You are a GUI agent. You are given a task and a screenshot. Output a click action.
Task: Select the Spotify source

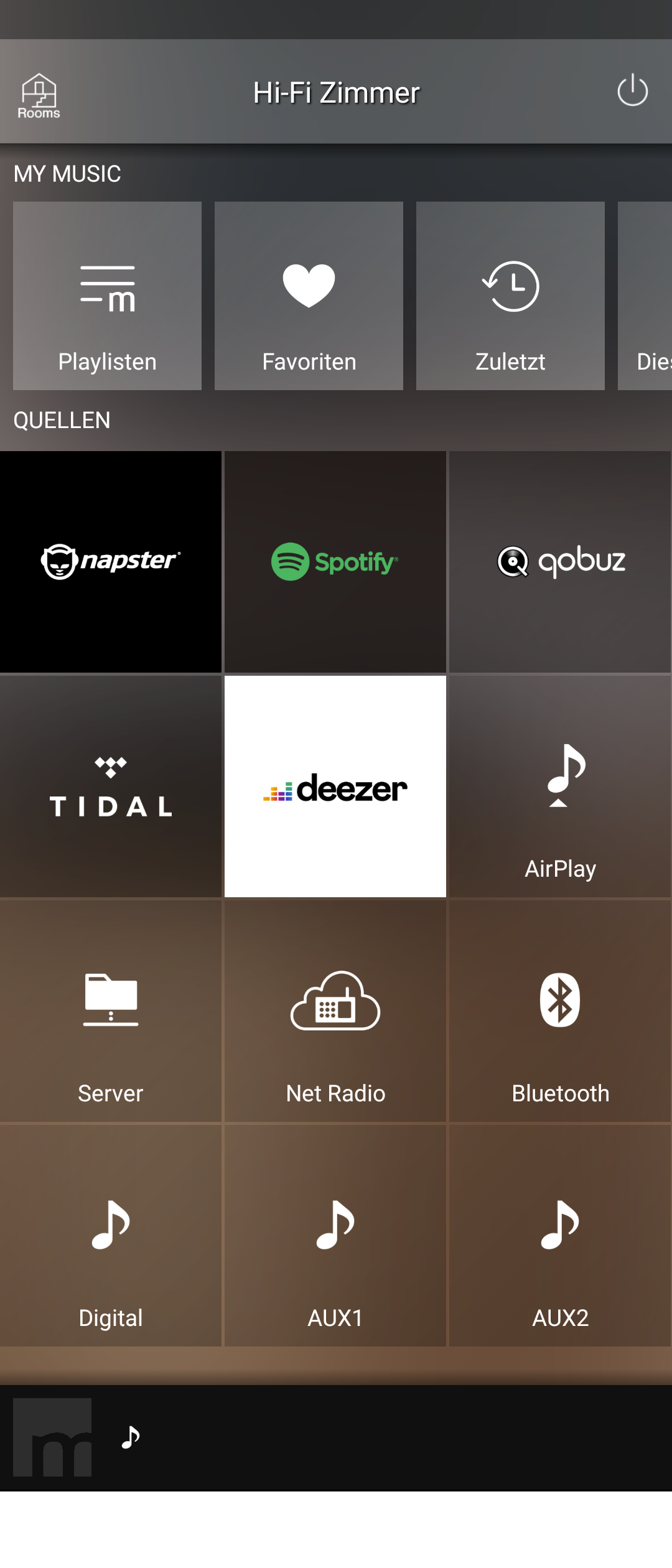tap(335, 562)
